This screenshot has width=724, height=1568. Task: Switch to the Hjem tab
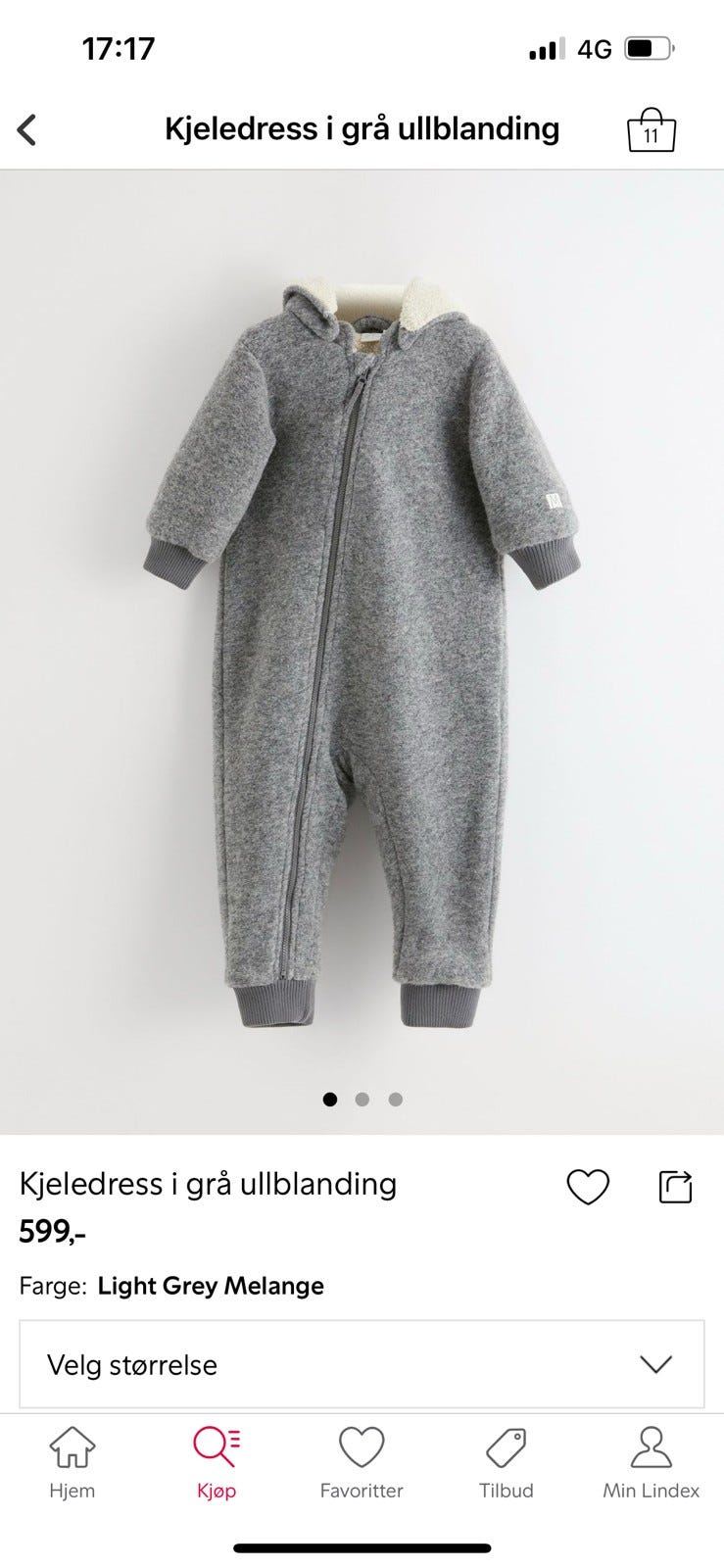click(72, 1461)
